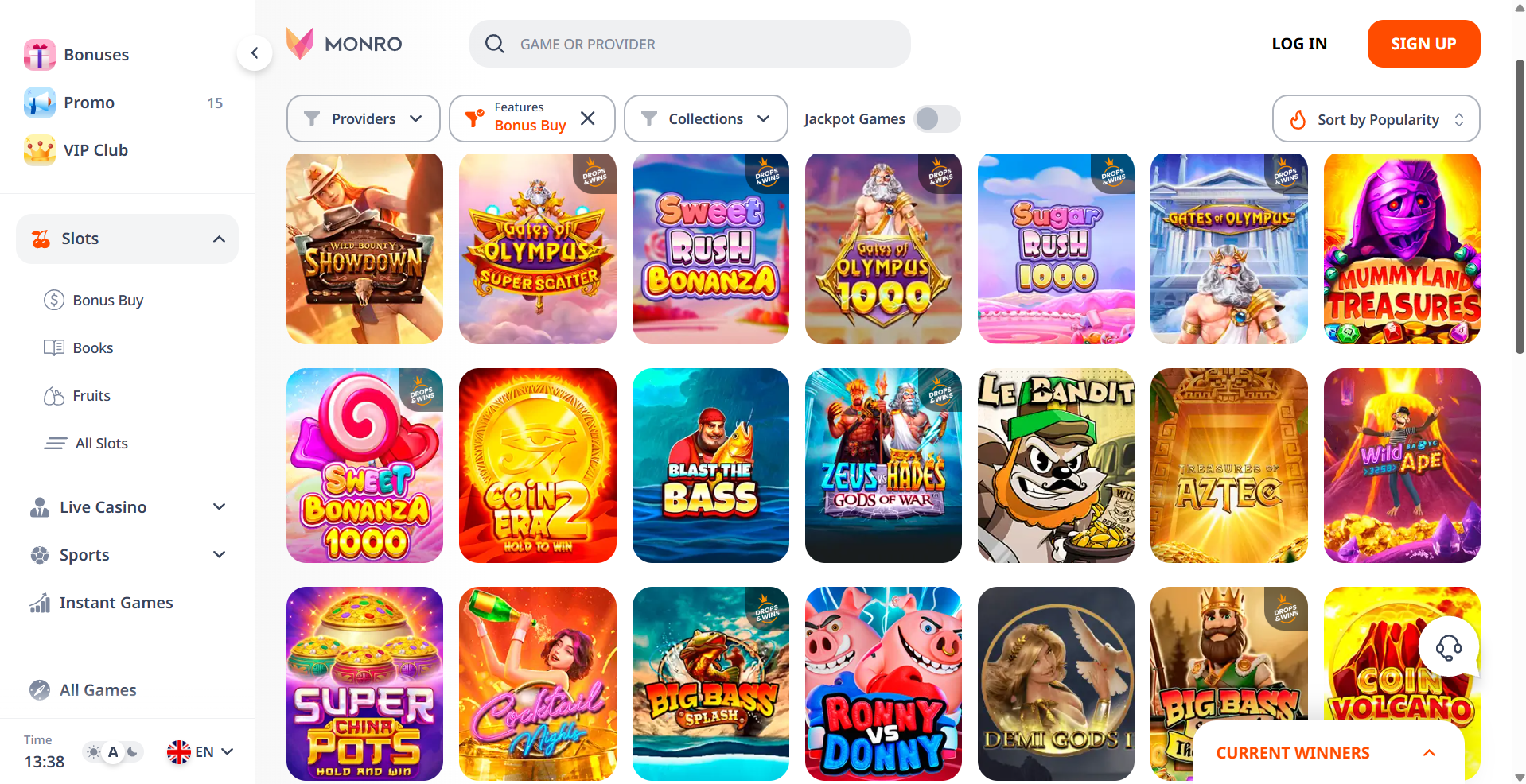Collapse the sidebar with the arrow button
The width and height of the screenshot is (1526, 784).
pos(255,53)
